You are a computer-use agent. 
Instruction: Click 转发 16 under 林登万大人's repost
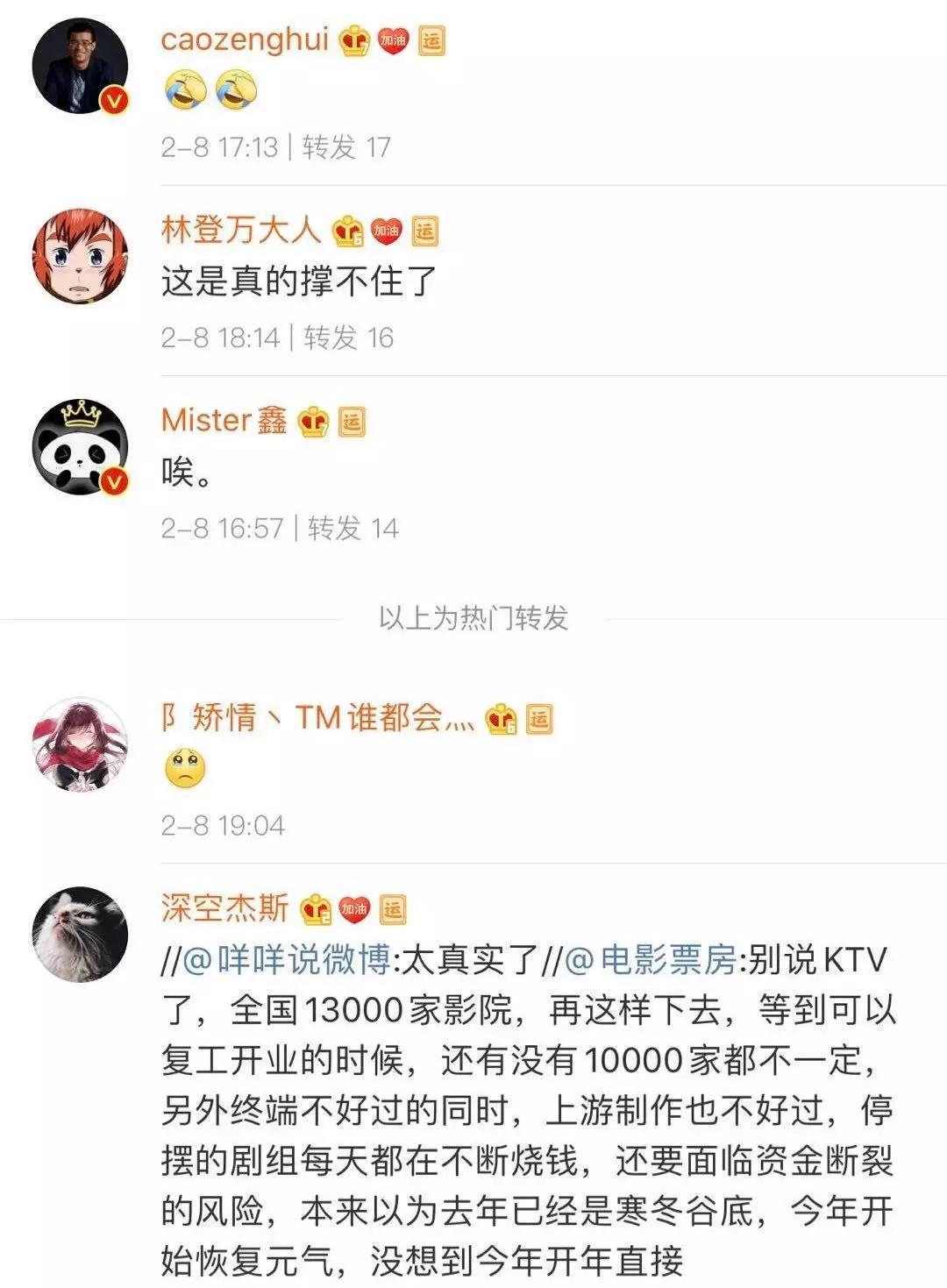click(348, 336)
